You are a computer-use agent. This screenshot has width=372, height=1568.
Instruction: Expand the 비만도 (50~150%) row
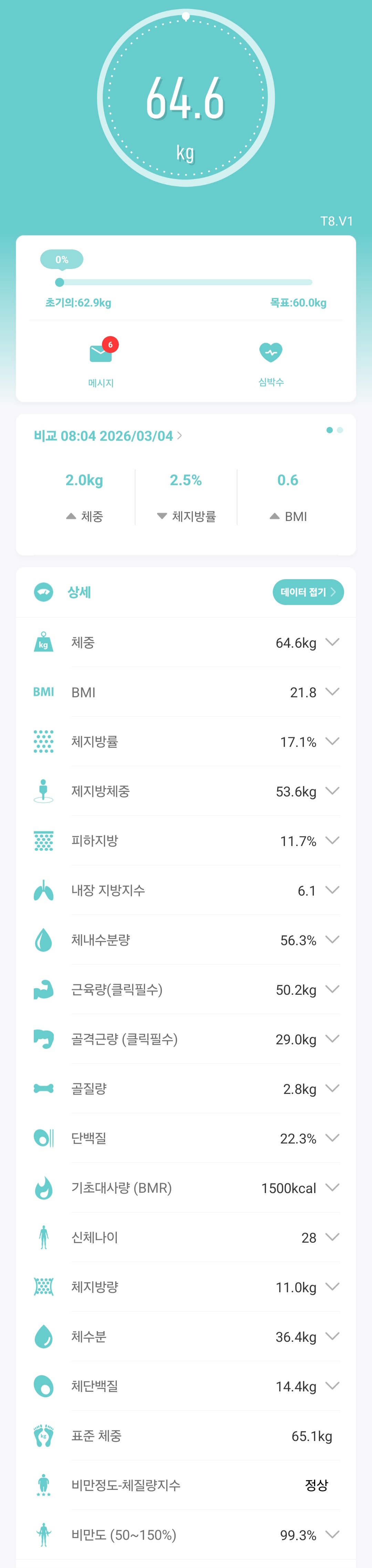332,1535
